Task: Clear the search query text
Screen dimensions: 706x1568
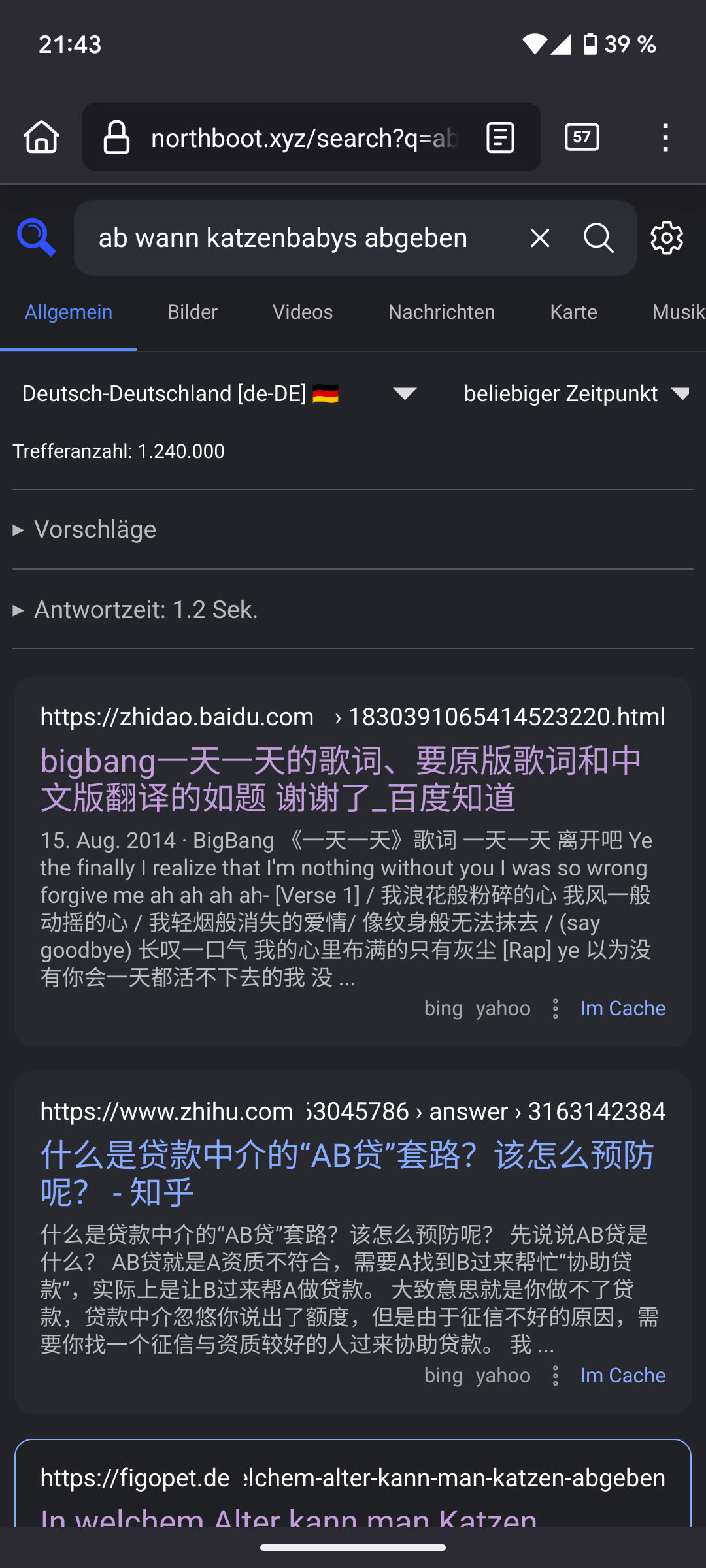Action: (x=540, y=238)
